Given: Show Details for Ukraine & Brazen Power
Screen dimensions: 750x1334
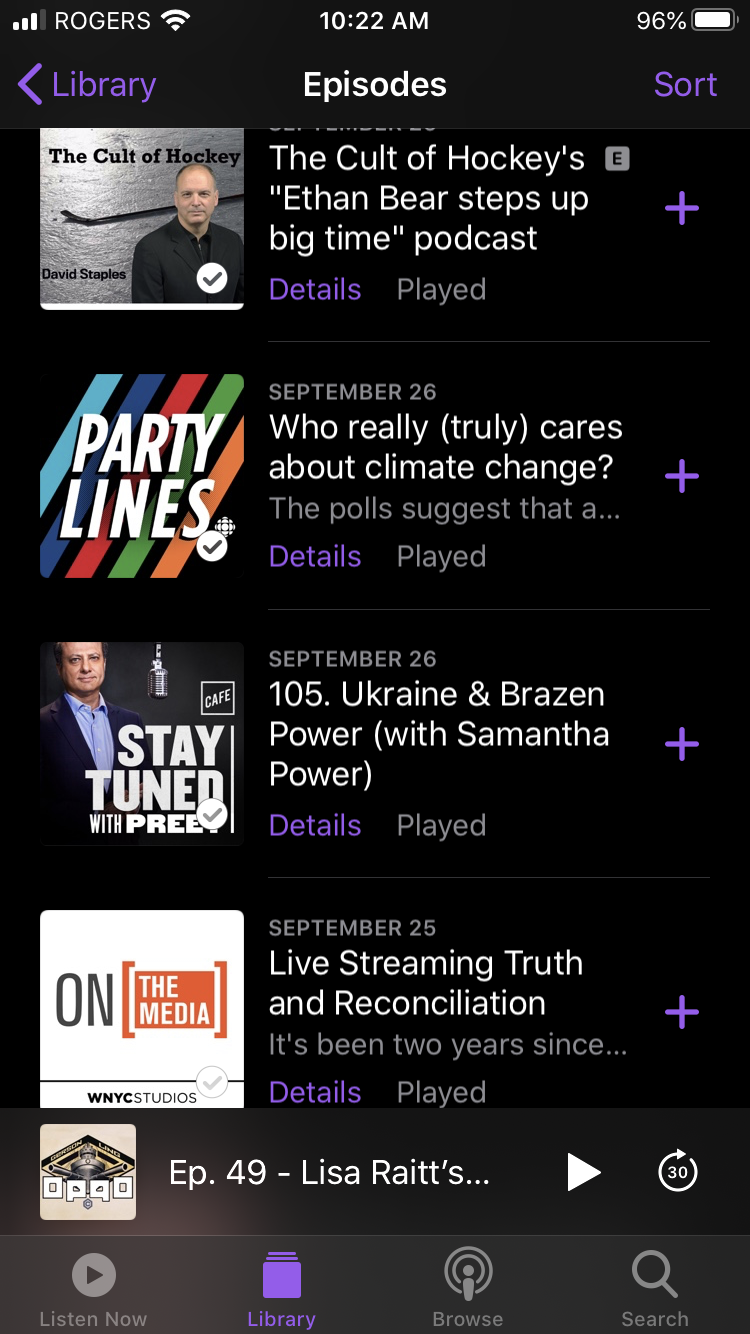Looking at the screenshot, I should click(315, 826).
